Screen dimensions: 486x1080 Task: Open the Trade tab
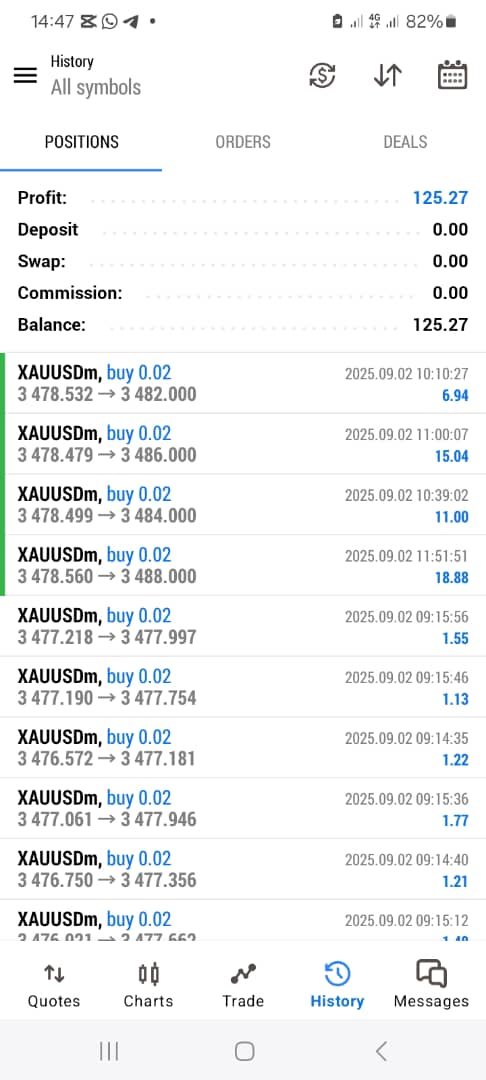(243, 985)
